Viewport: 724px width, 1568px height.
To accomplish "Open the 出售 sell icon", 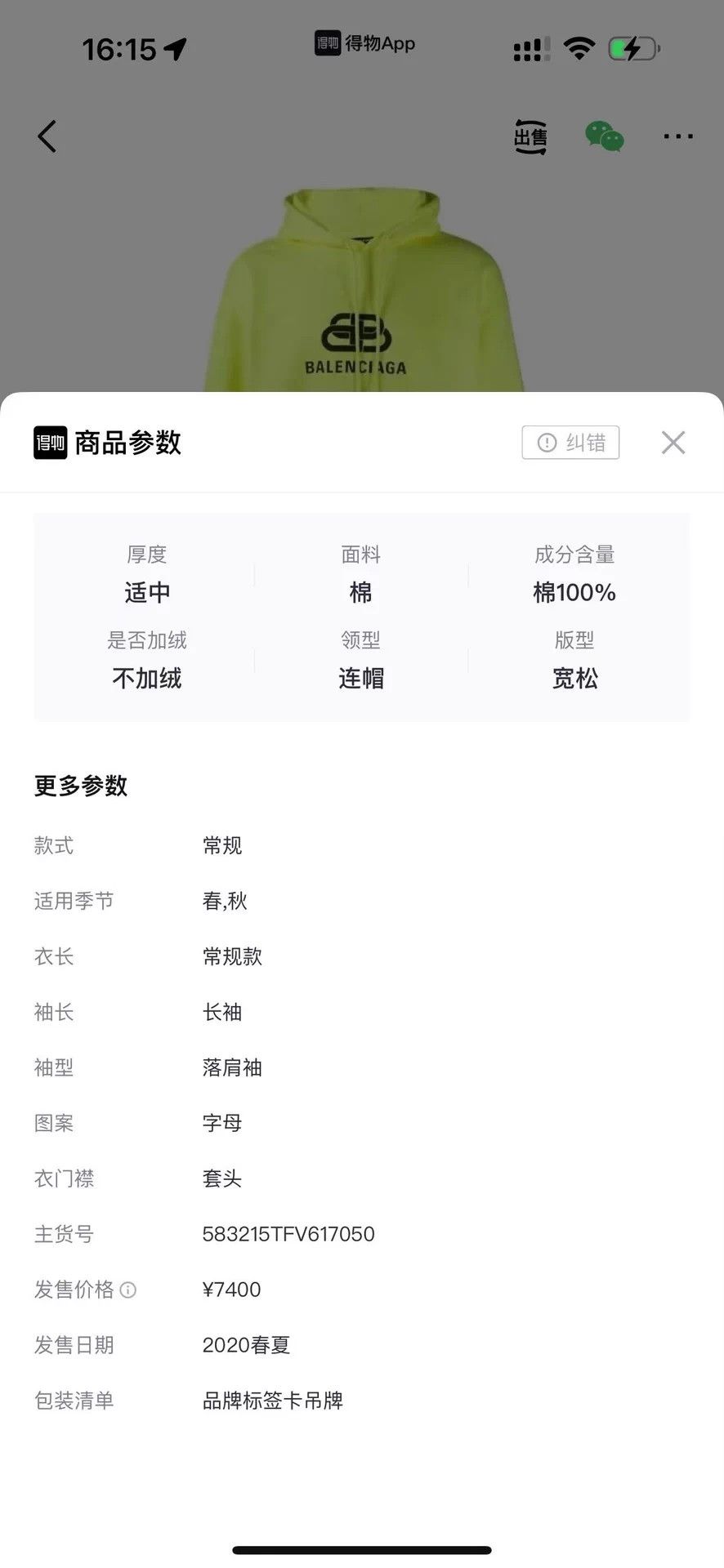I will [x=530, y=136].
